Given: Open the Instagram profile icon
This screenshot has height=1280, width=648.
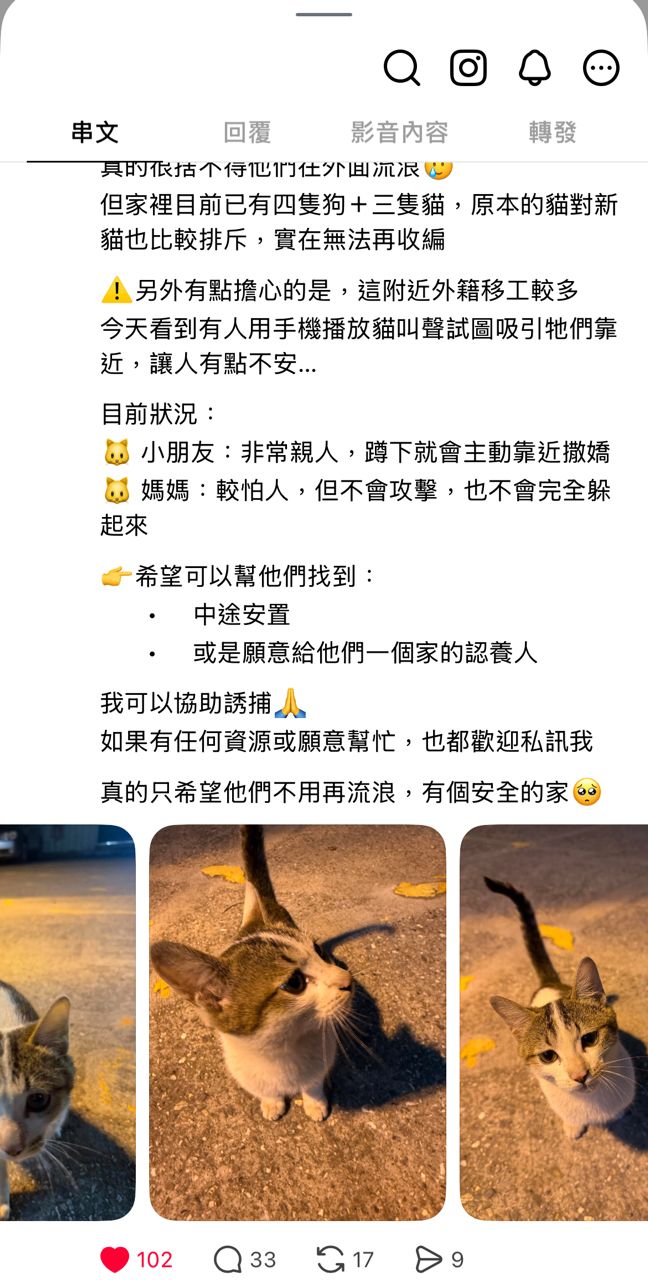Looking at the screenshot, I should 468,68.
